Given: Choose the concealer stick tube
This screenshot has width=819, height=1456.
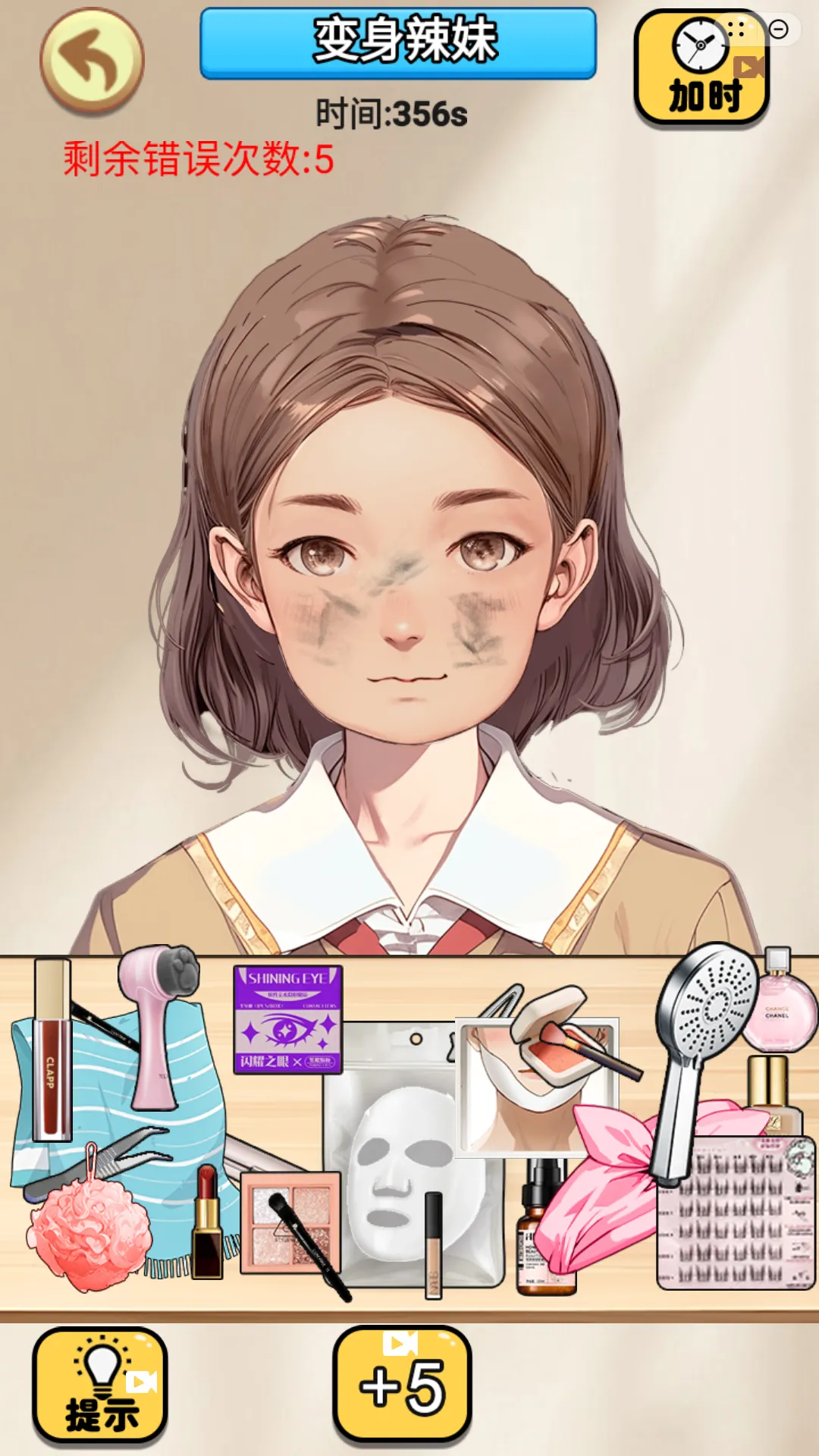Looking at the screenshot, I should point(434,1244).
